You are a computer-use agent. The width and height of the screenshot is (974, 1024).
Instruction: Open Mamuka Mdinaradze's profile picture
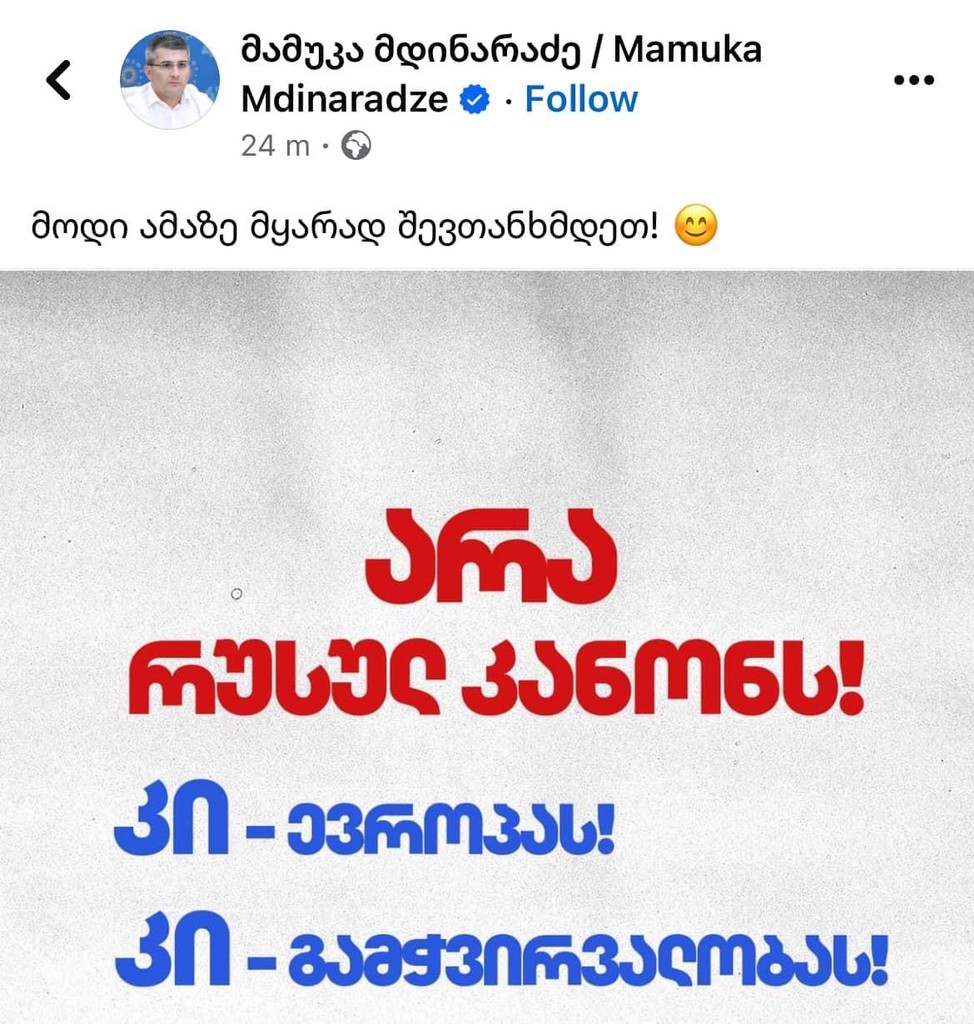(x=169, y=80)
